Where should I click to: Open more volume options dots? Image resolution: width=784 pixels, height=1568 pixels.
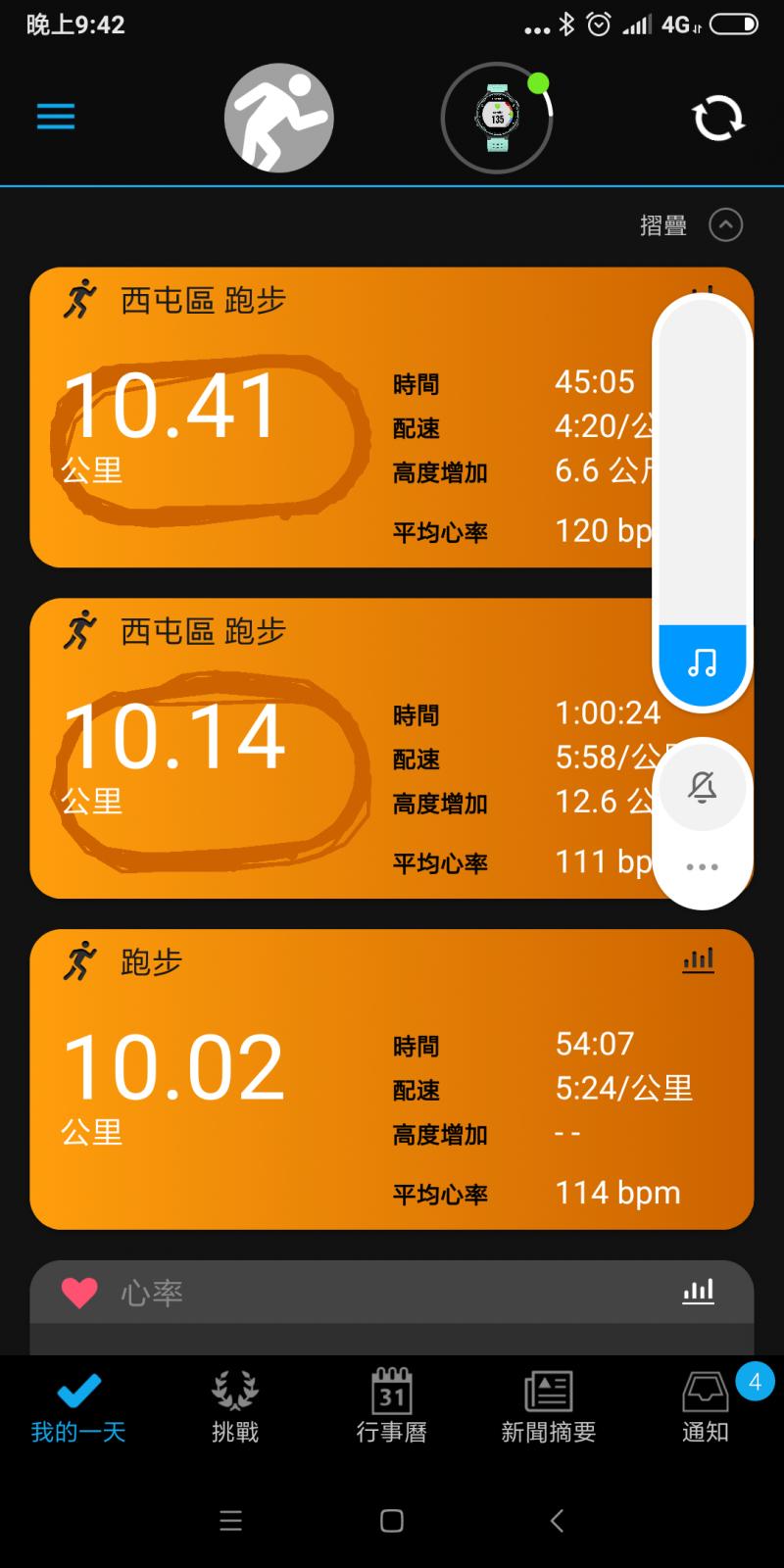pyautogui.click(x=702, y=867)
